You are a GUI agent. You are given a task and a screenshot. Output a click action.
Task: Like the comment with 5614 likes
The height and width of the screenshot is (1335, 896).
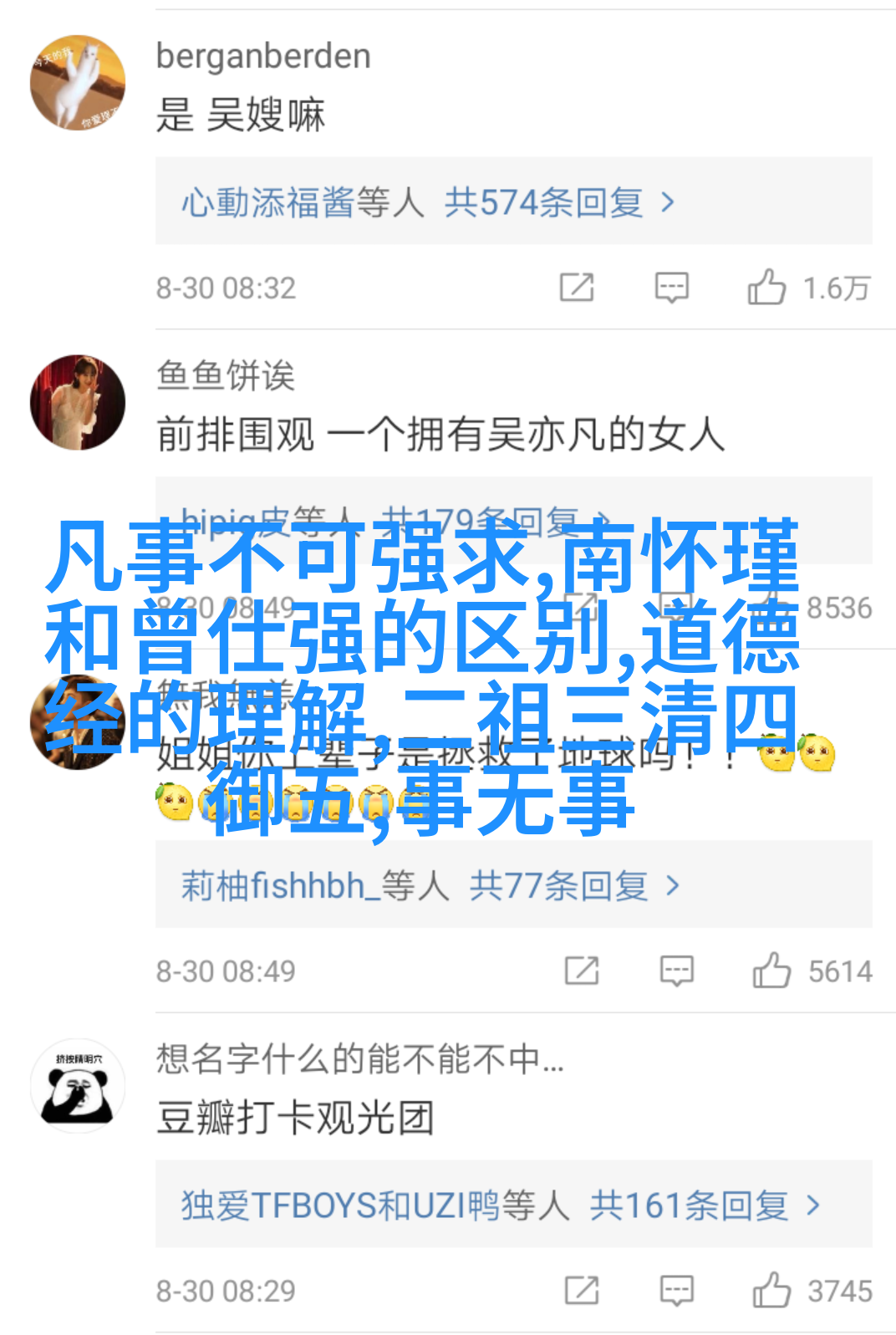click(x=771, y=971)
